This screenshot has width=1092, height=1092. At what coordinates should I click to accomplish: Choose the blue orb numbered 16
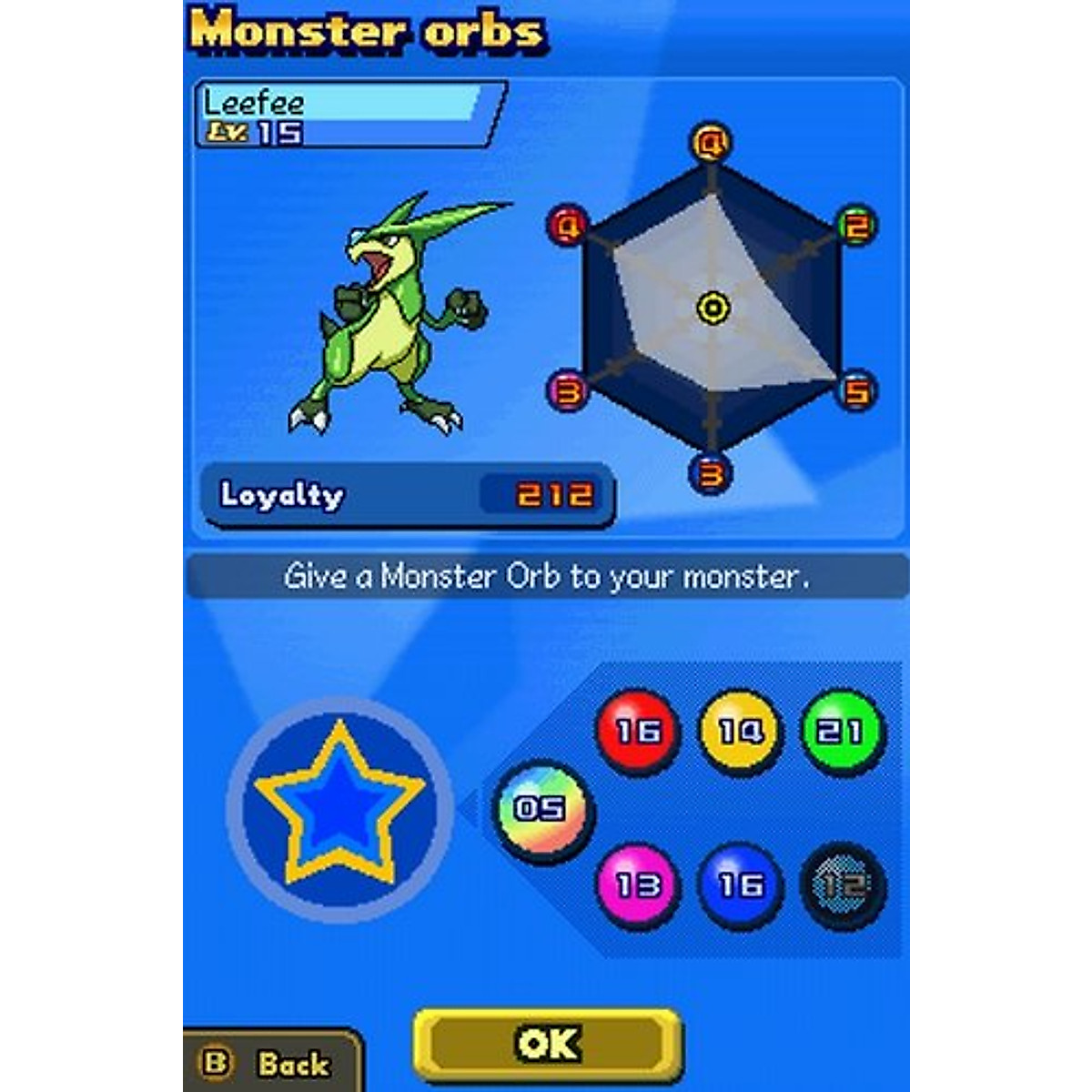740,885
